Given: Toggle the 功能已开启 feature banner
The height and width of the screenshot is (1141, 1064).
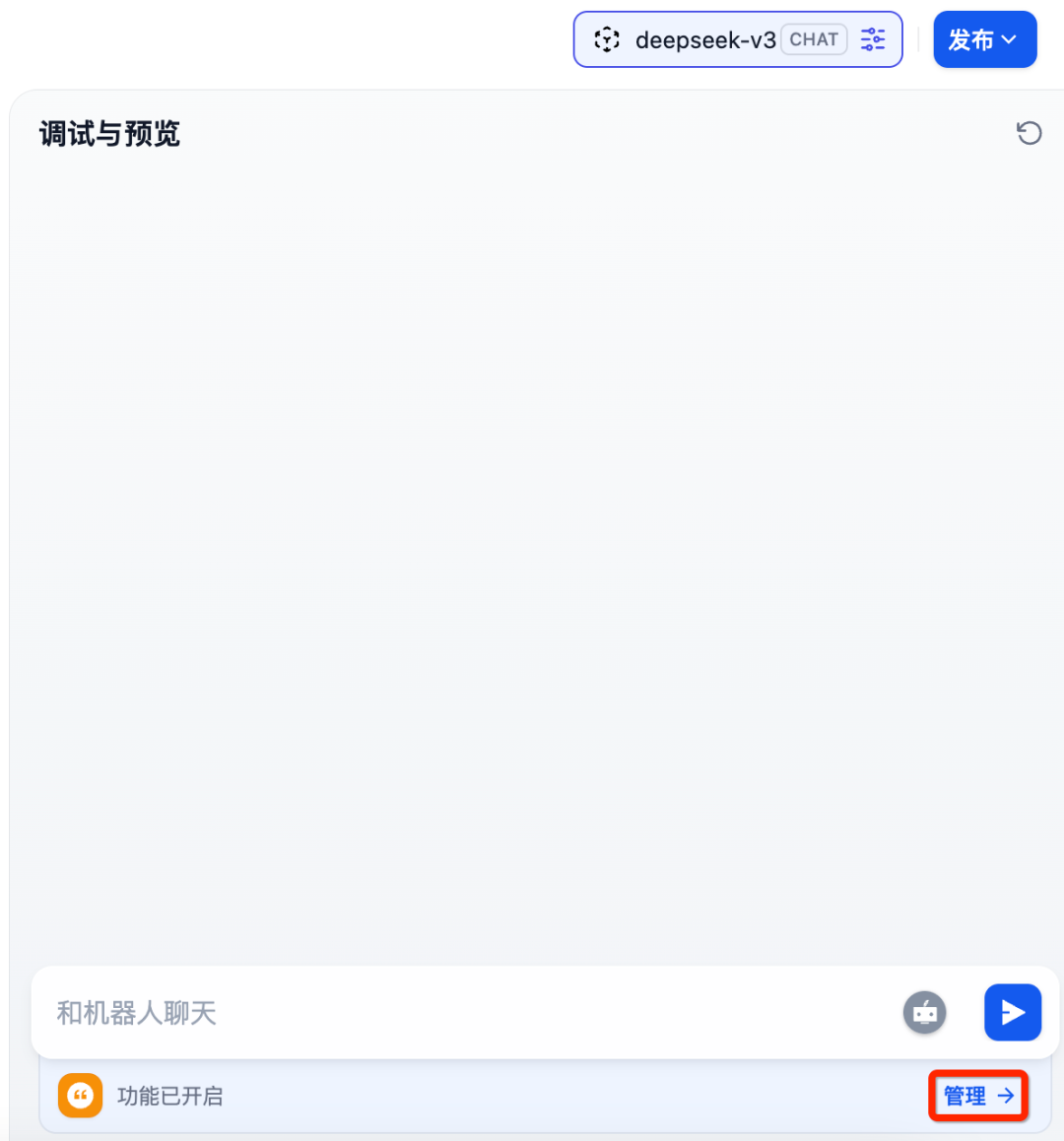Looking at the screenshot, I should point(170,1095).
